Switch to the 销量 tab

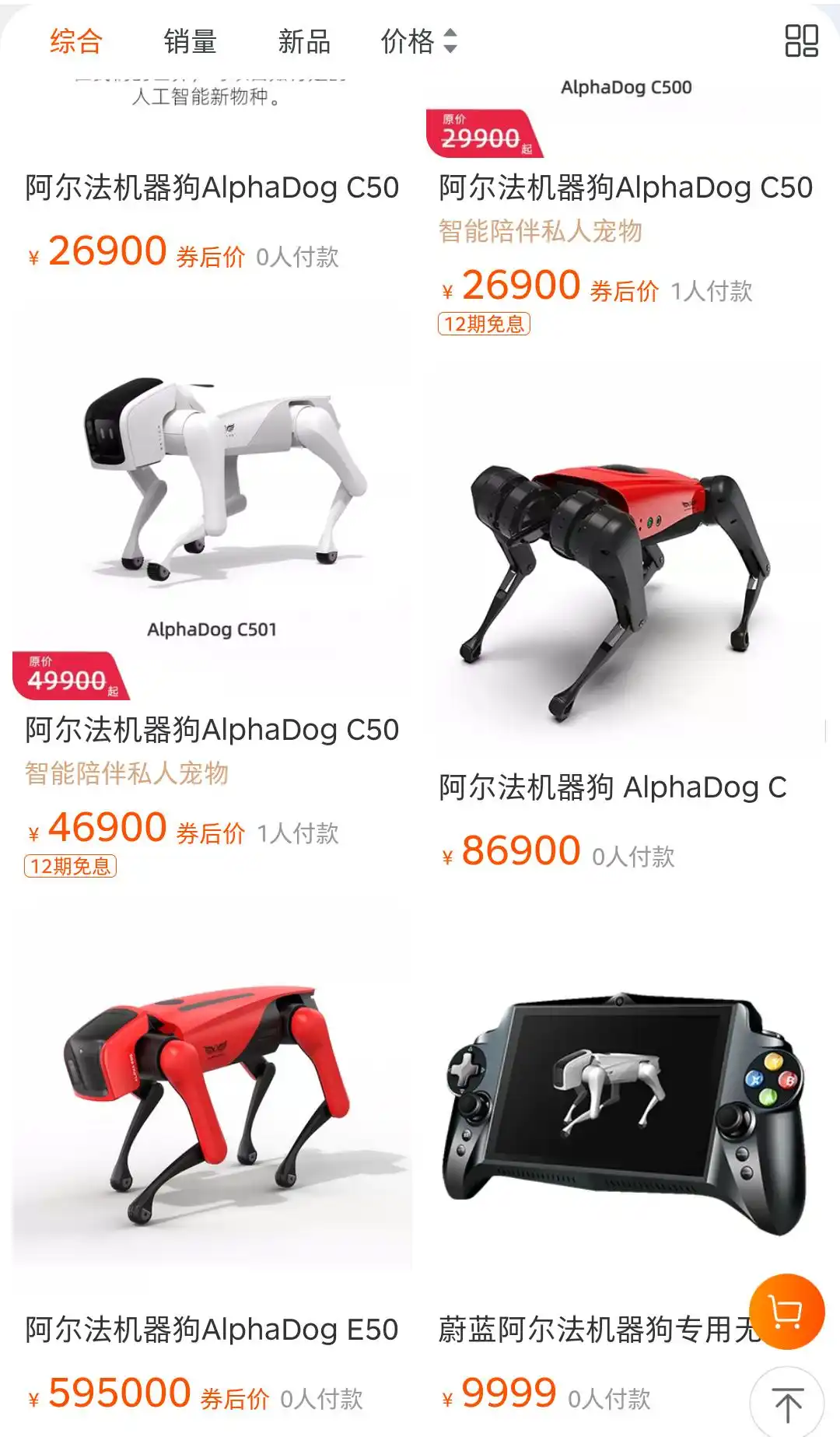pos(190,42)
